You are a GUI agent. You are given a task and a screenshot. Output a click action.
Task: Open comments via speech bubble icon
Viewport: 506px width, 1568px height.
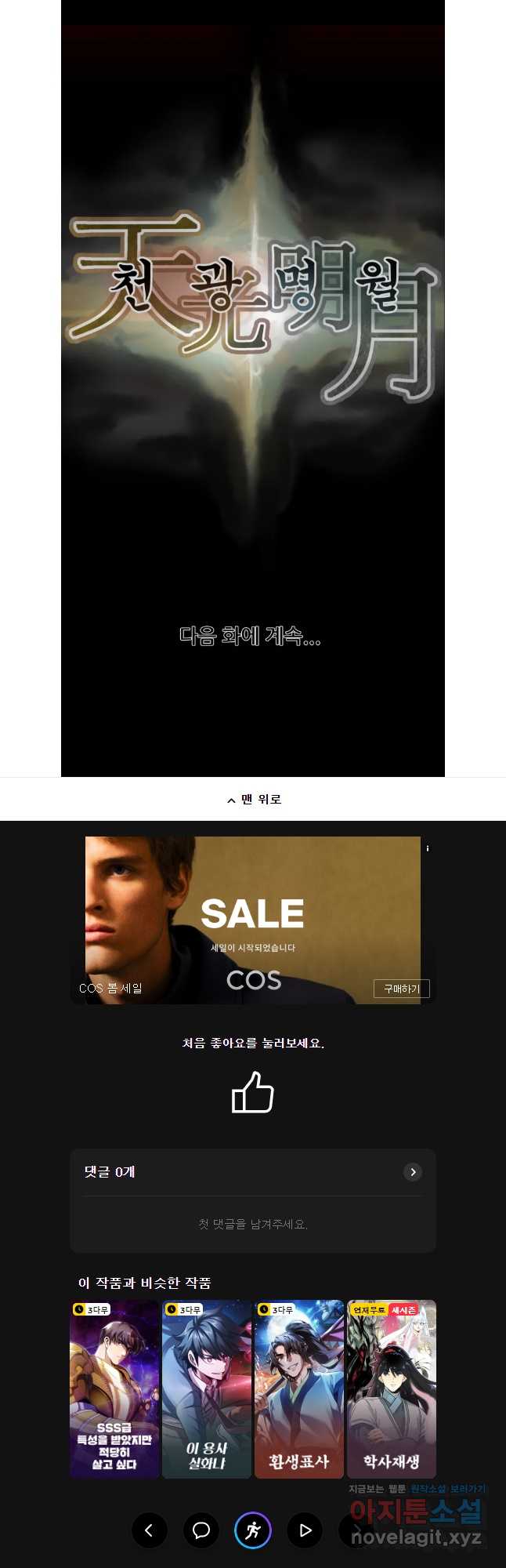(x=201, y=1530)
